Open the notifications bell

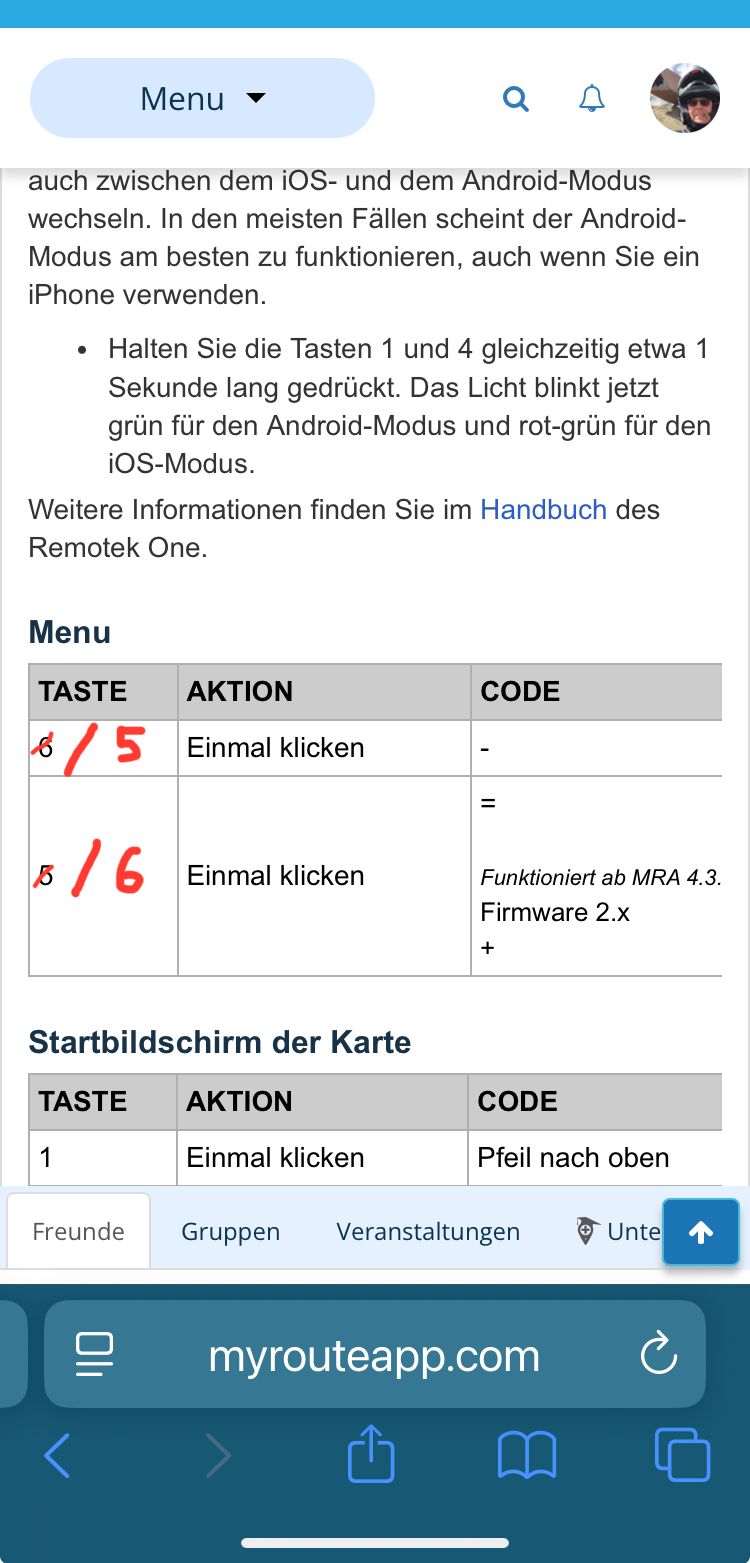(592, 98)
